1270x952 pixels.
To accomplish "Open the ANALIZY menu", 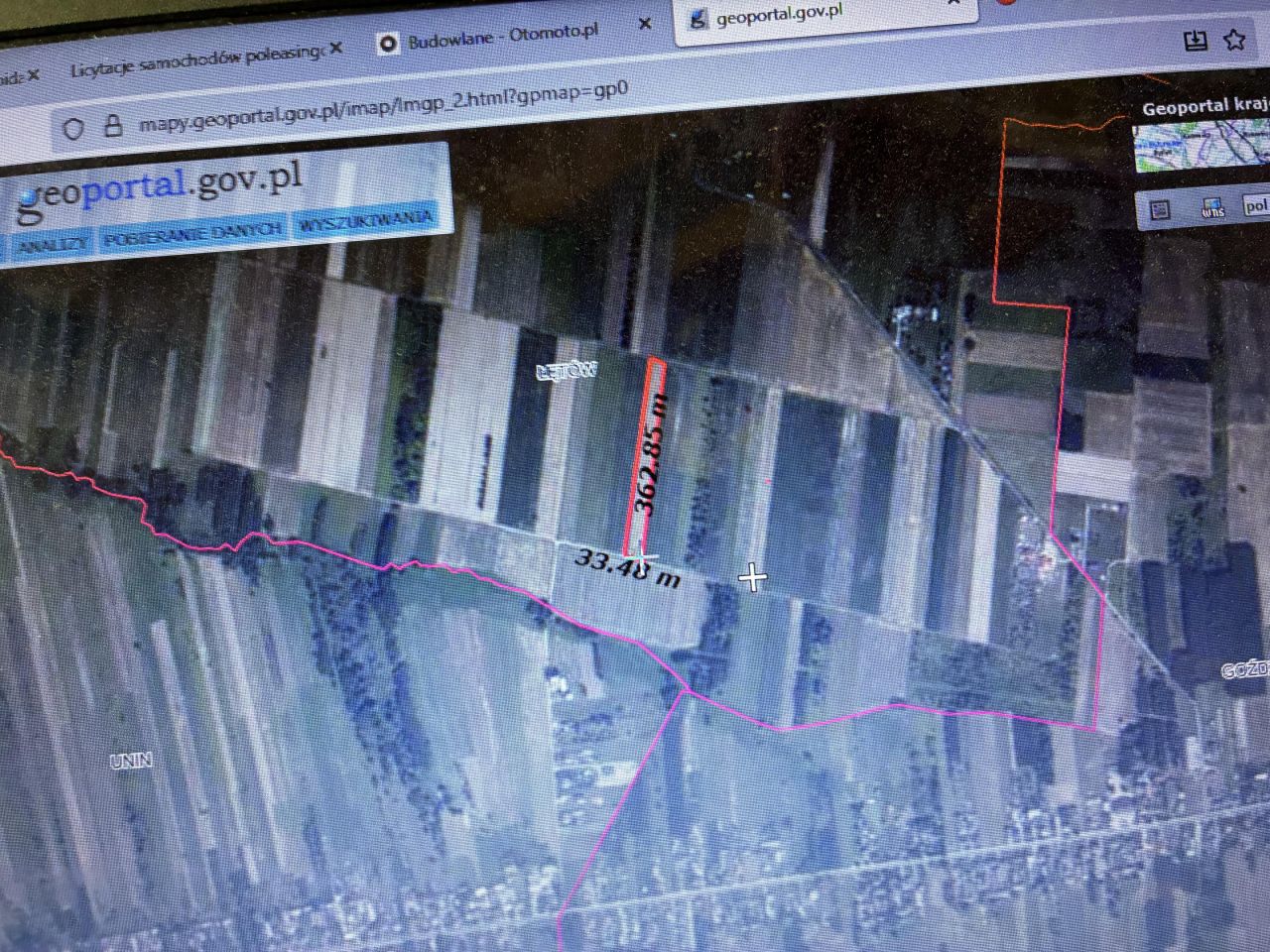I will tap(52, 243).
